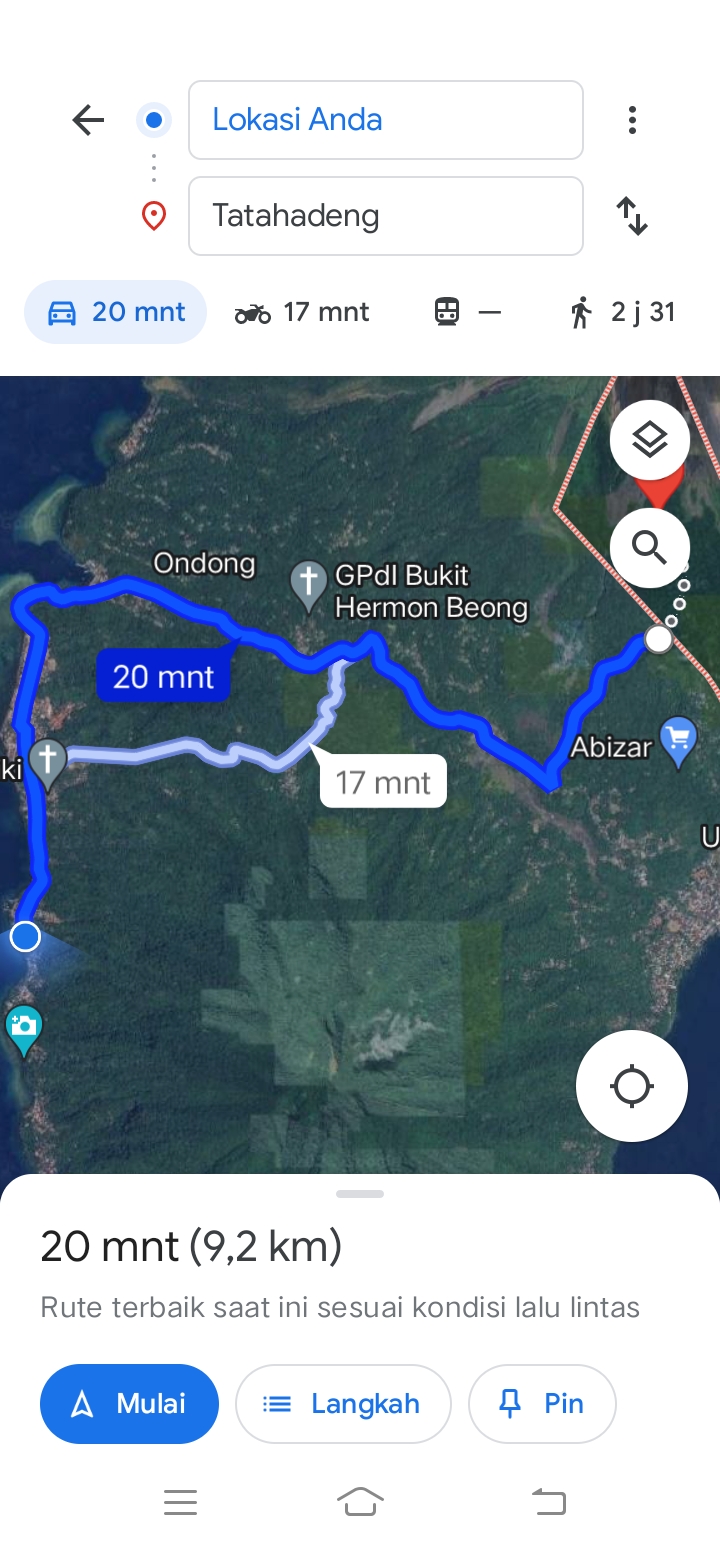Recenter map on my location

632,1086
